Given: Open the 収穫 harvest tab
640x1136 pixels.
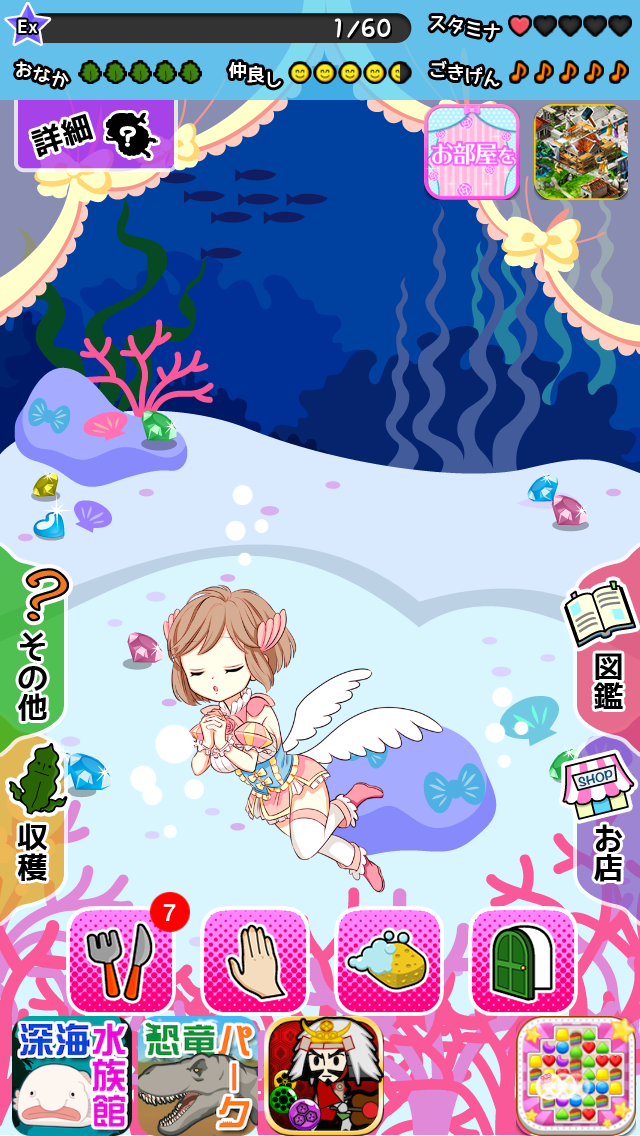Looking at the screenshot, I should tap(34, 815).
